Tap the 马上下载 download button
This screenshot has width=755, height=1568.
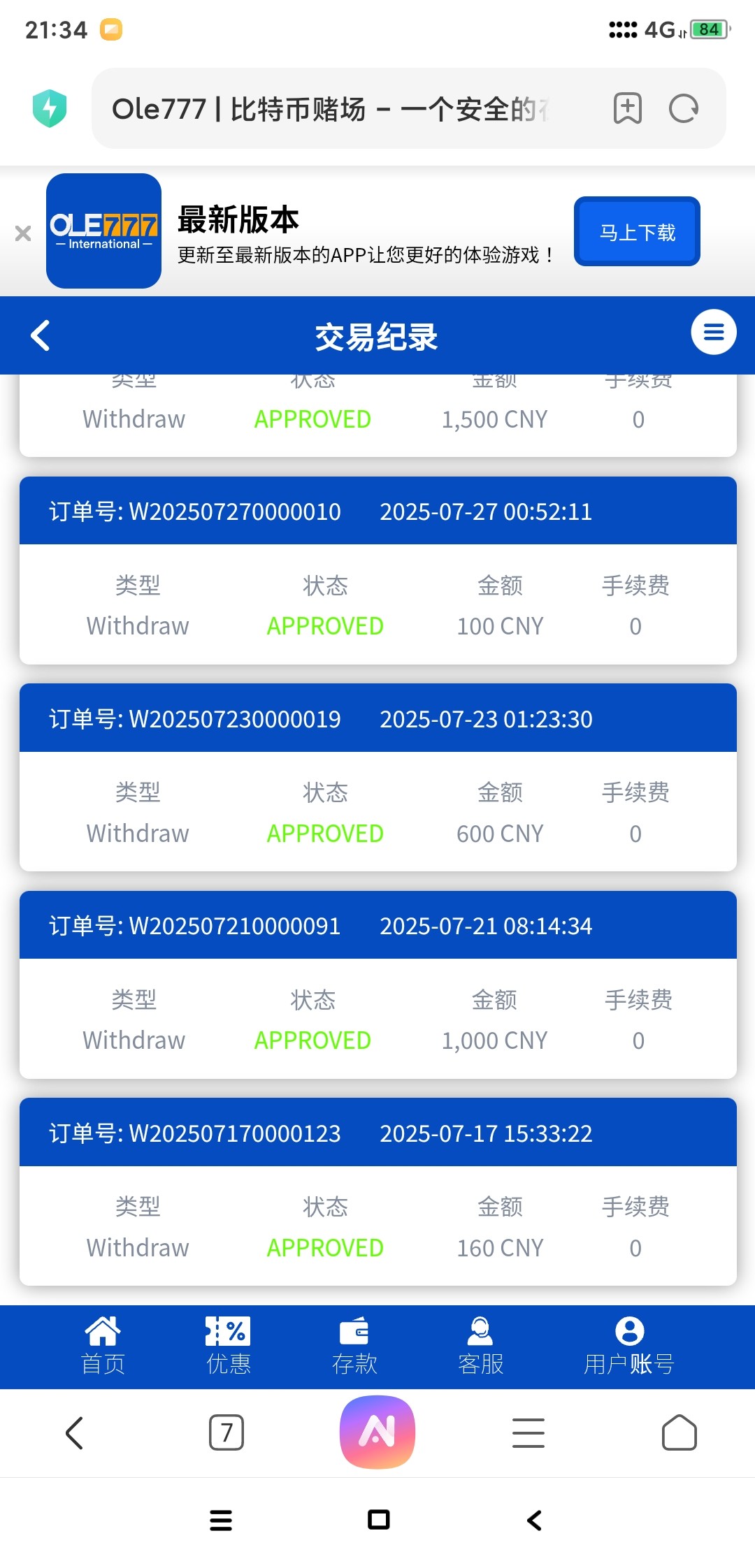tap(637, 232)
